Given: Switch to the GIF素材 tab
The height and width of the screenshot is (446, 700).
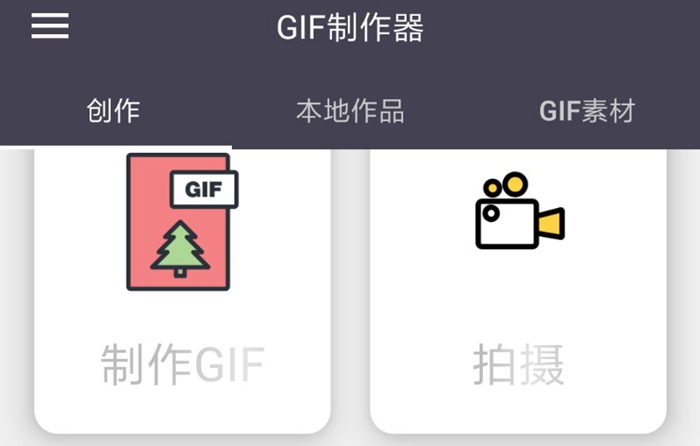Looking at the screenshot, I should click(x=587, y=111).
